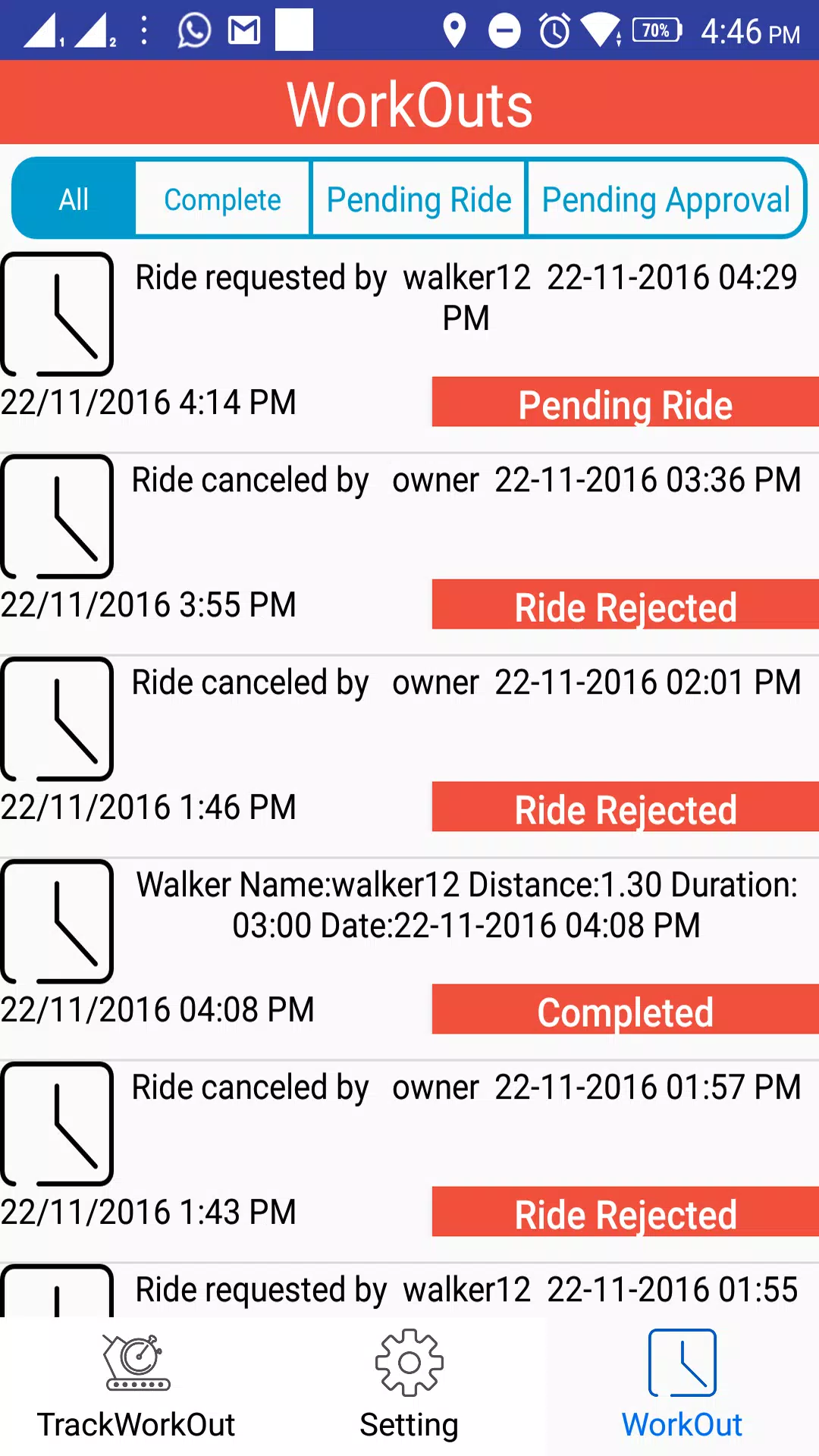Select the All filter tab
Screen dimensions: 819x1456
[x=74, y=199]
